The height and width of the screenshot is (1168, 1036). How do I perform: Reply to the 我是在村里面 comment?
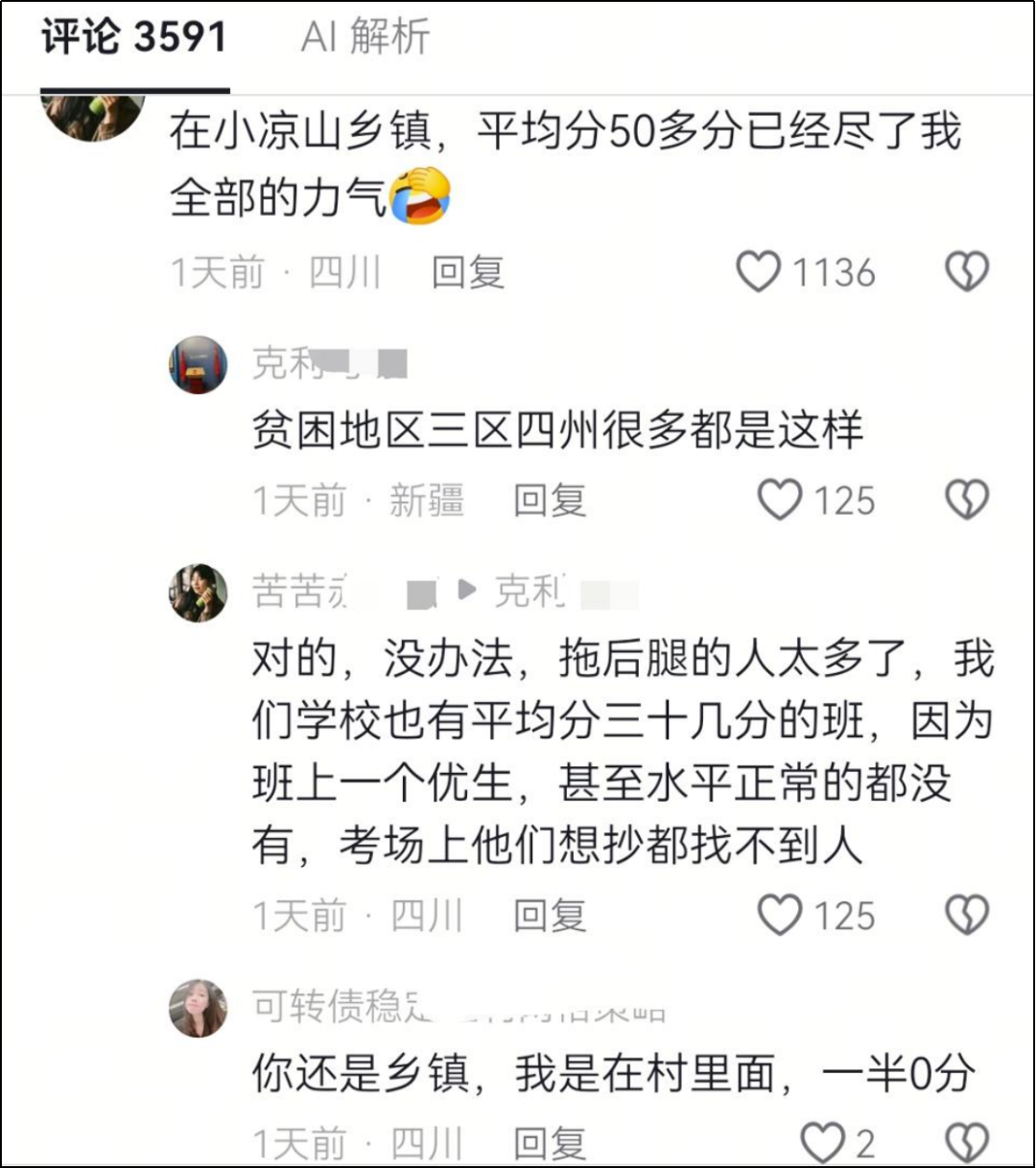pos(550,1144)
